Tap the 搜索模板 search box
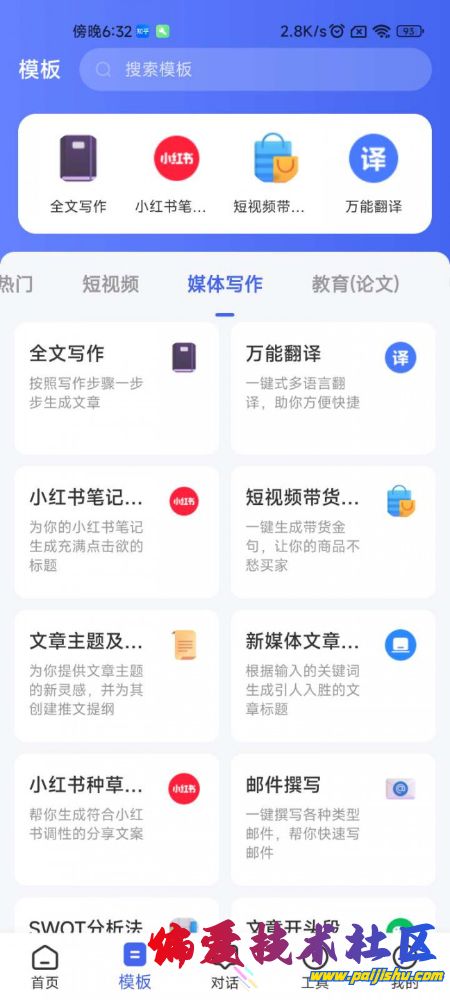The image size is (450, 1000). (255, 70)
